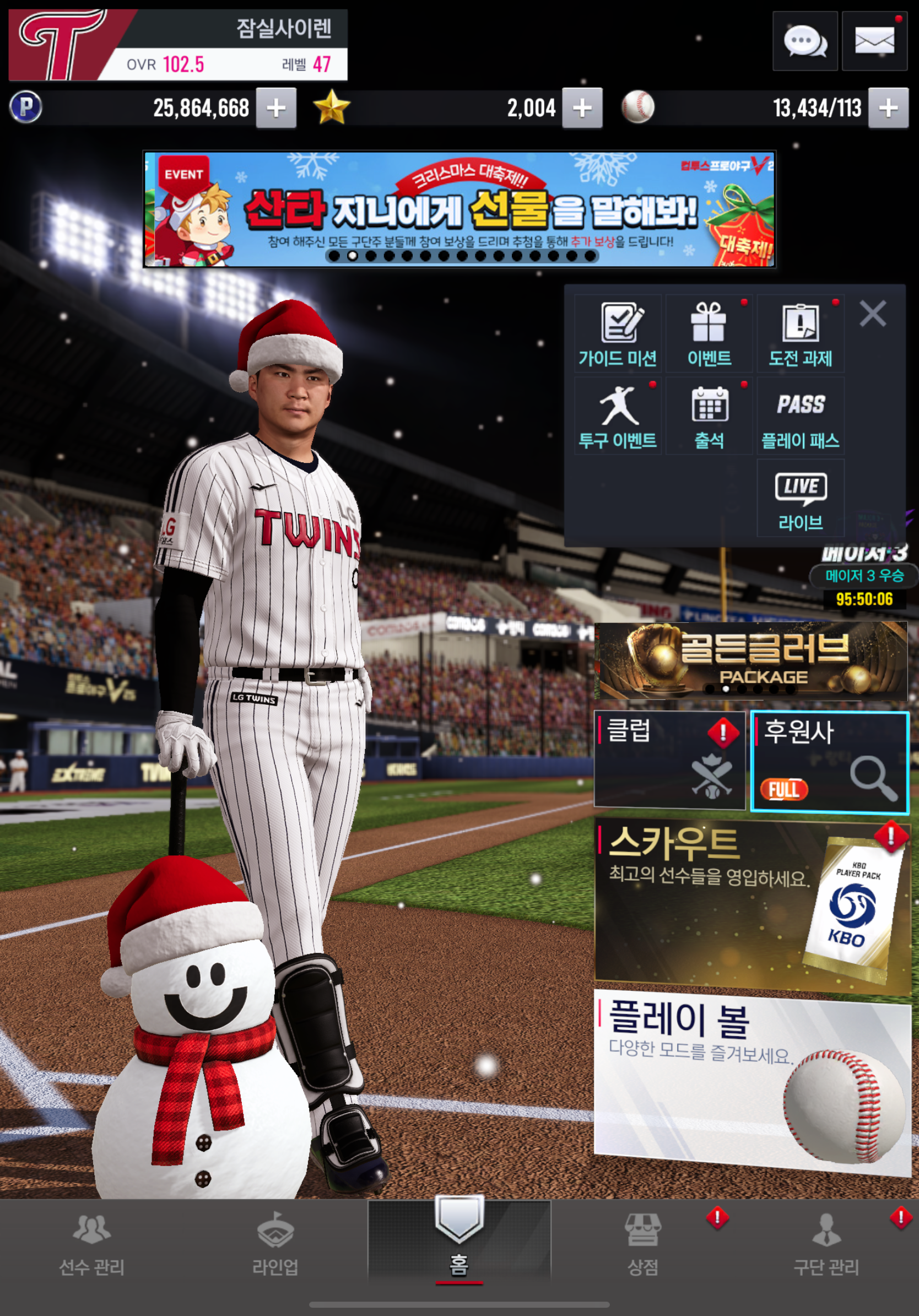The height and width of the screenshot is (1316, 919).
Task: Open the 라이브 live menu
Action: [x=801, y=498]
